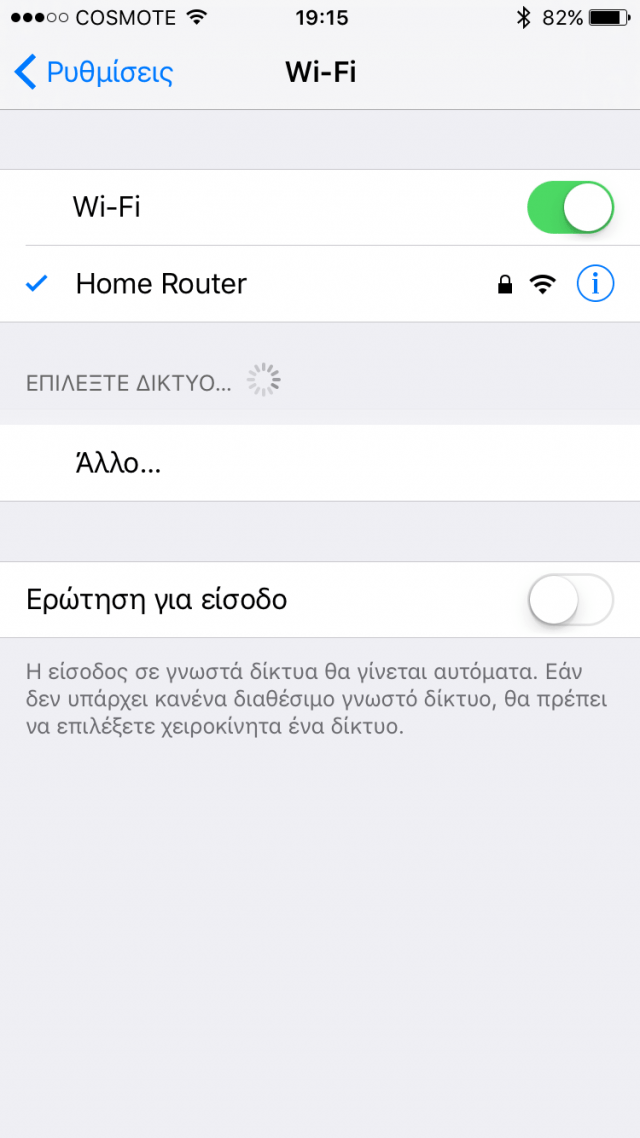The image size is (640, 1138).
Task: Open the Άλλο... network option
Action: 118,463
